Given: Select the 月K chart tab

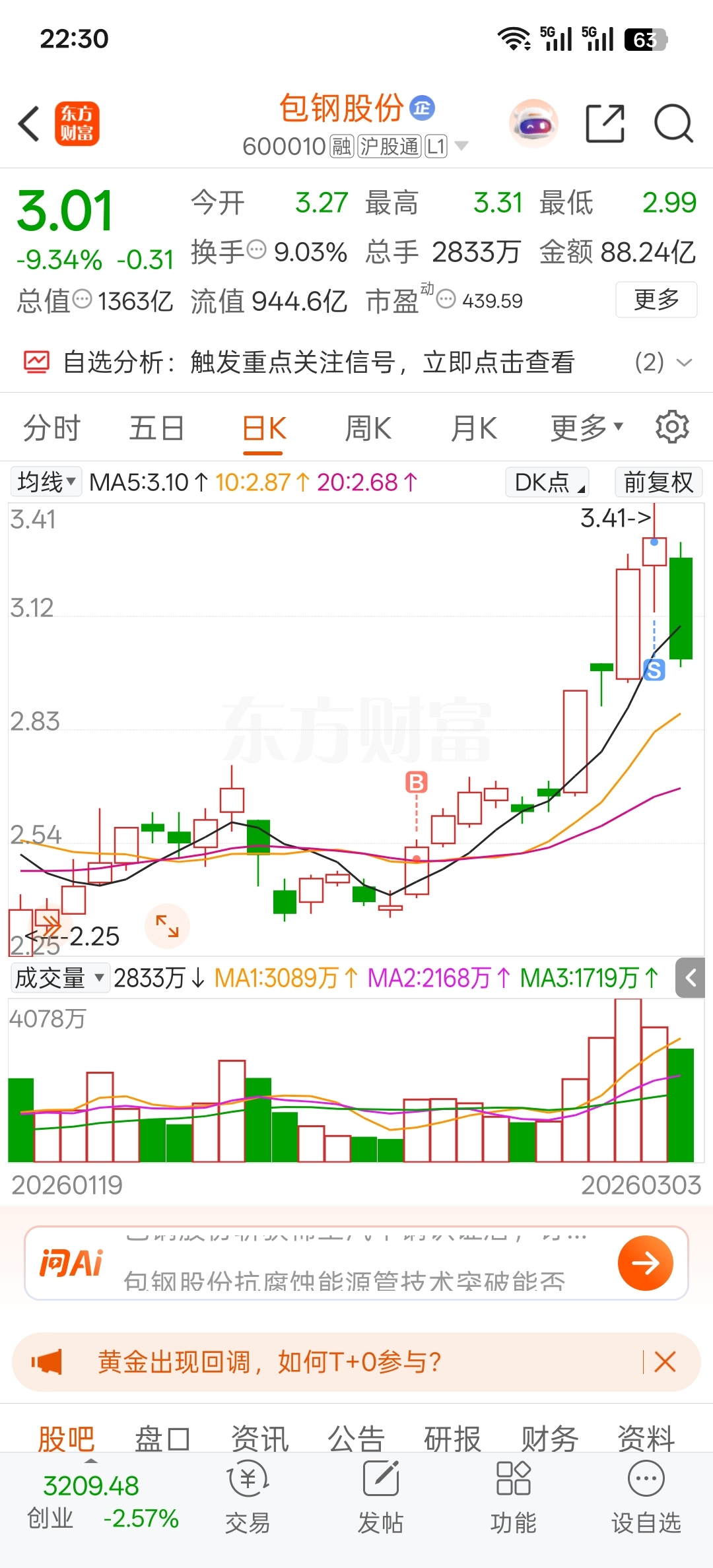Looking at the screenshot, I should click(473, 428).
